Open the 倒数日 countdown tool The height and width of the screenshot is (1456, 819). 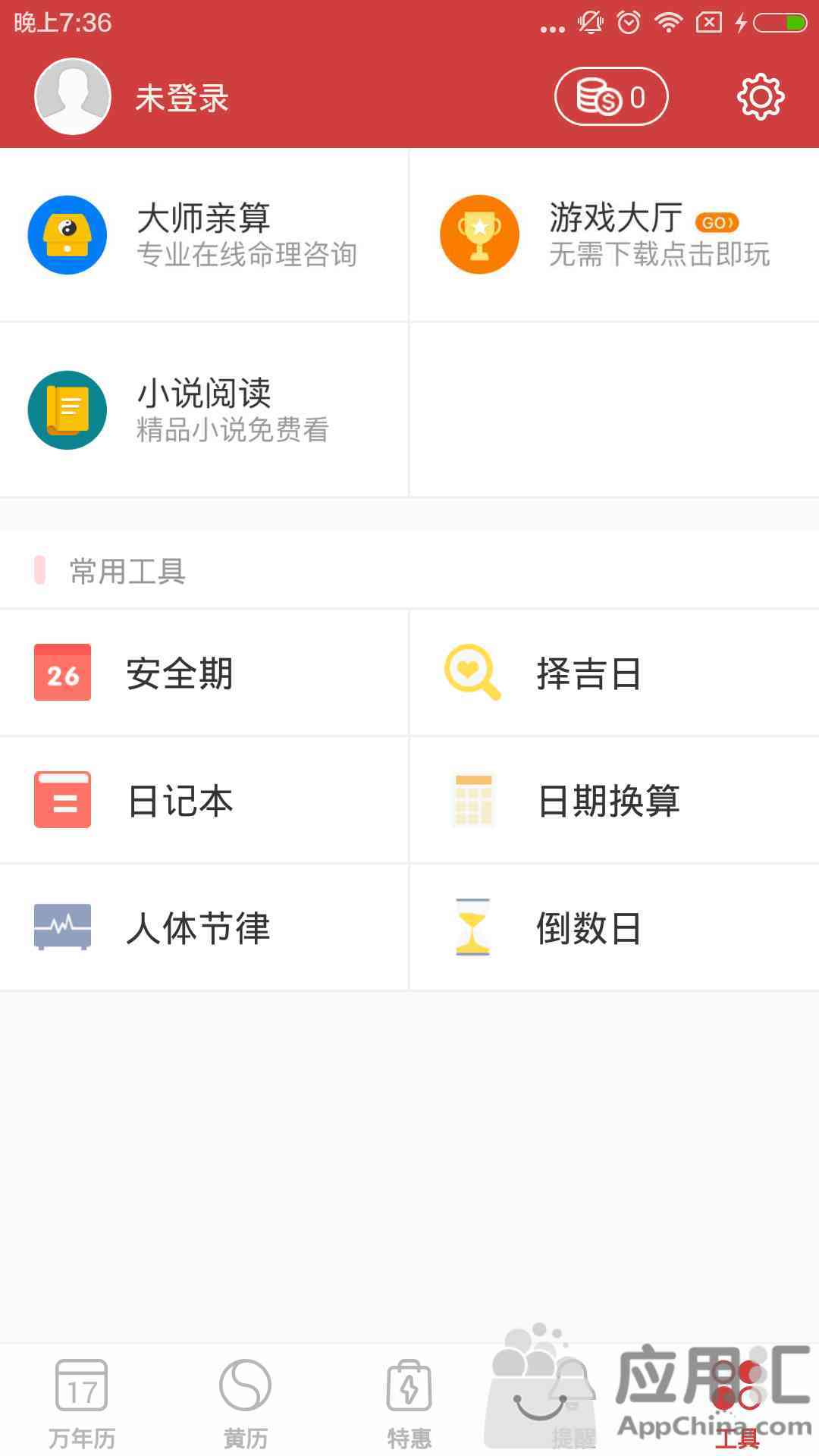click(x=615, y=927)
